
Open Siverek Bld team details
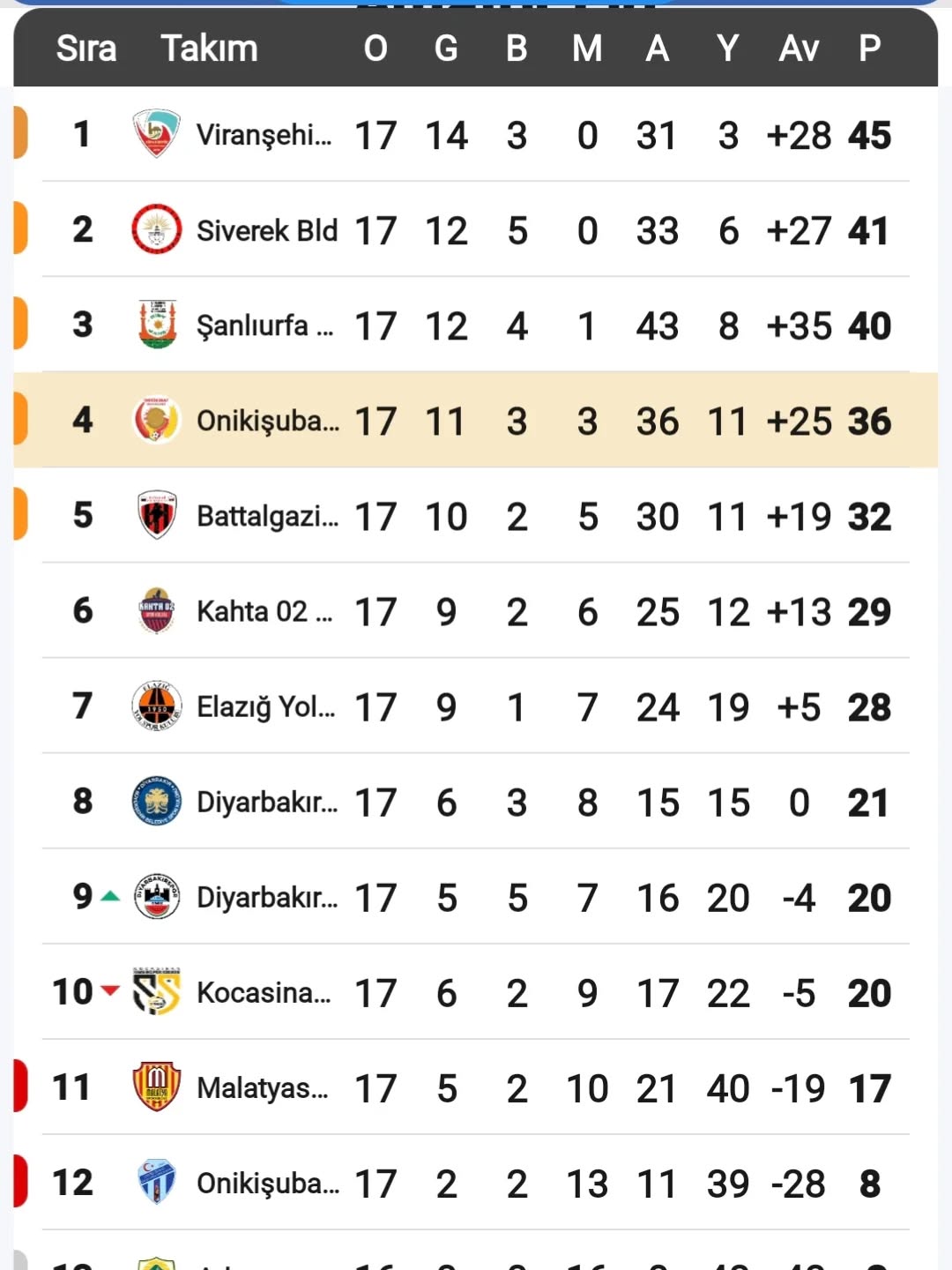pyautogui.click(x=266, y=230)
